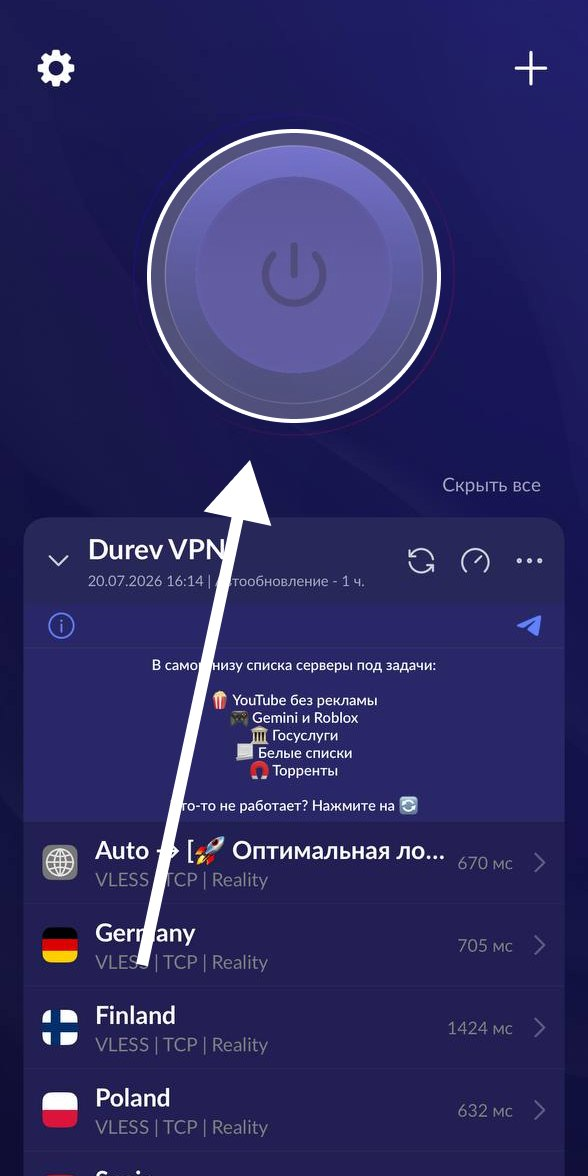588x1176 pixels.
Task: Open Germany server details chevron
Action: coord(539,946)
